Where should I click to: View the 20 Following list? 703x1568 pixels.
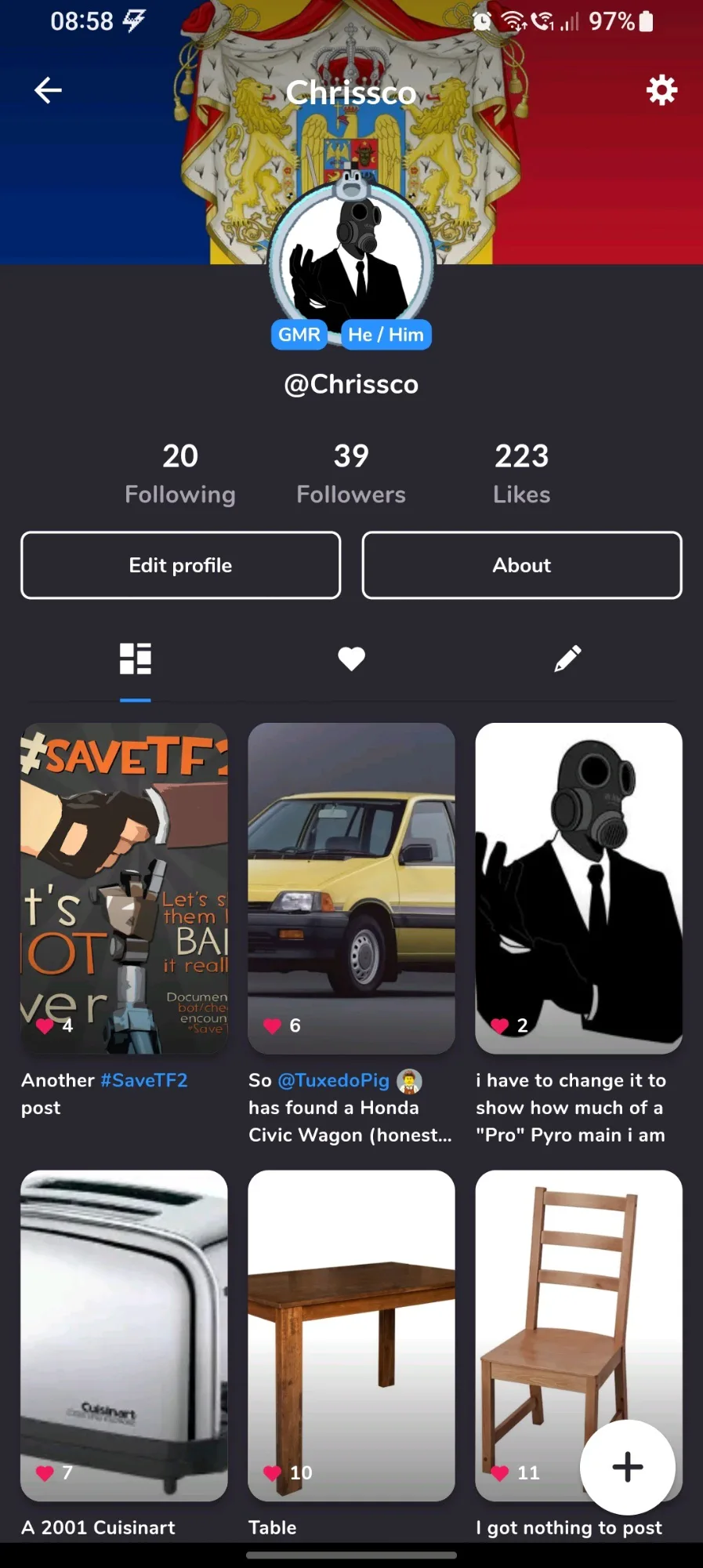(x=180, y=474)
